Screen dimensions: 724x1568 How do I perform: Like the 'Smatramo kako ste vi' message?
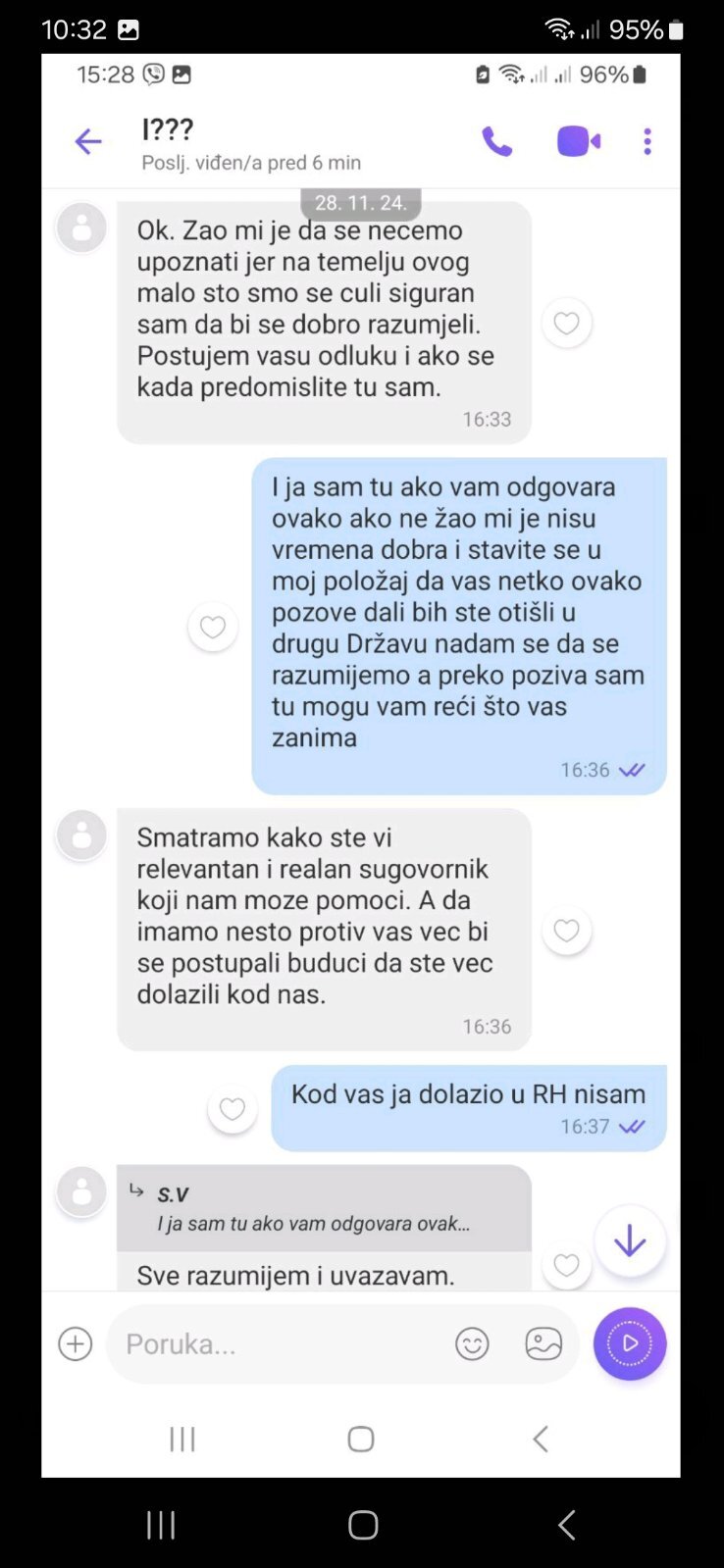(x=566, y=930)
